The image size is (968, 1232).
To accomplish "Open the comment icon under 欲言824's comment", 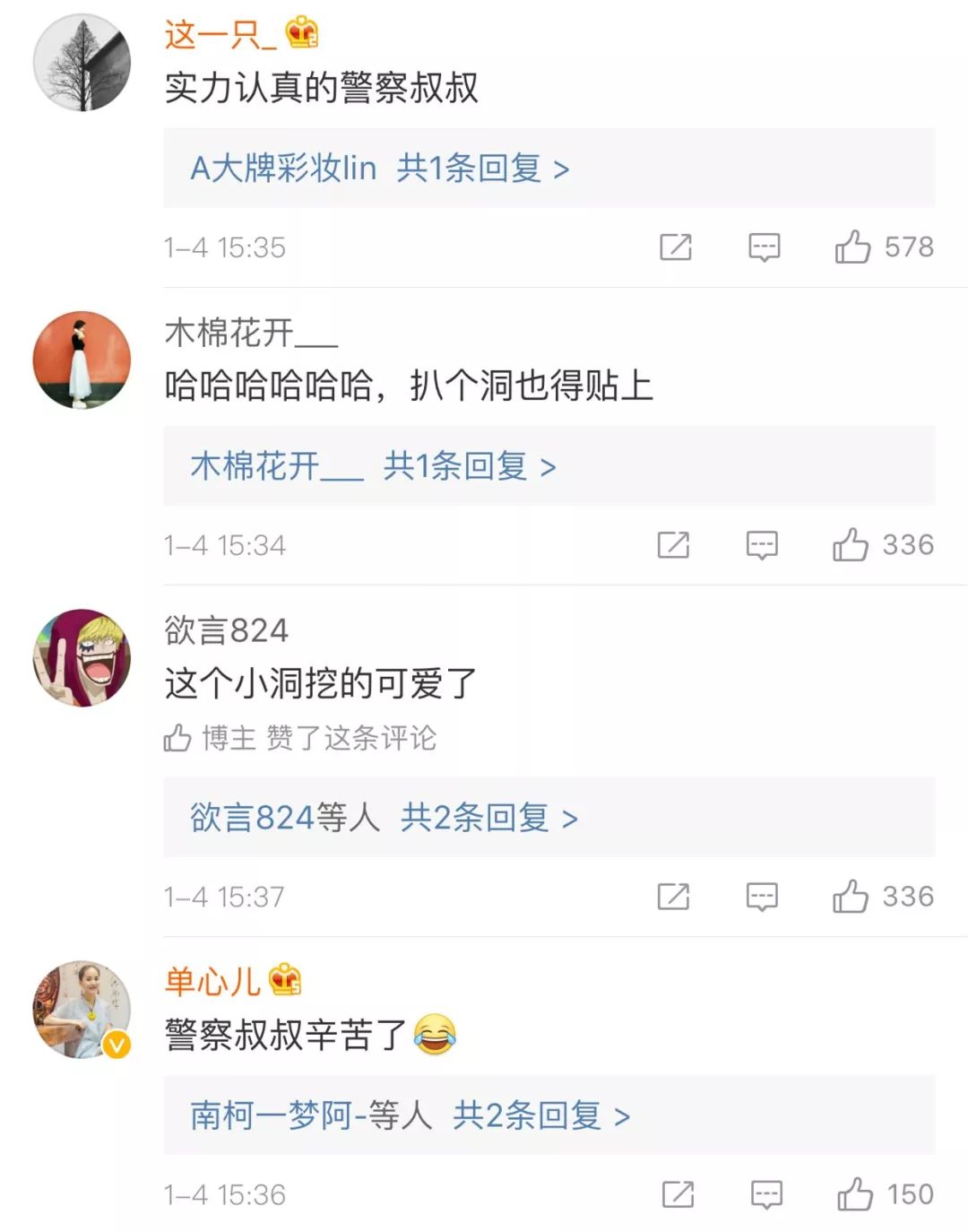I will (762, 897).
